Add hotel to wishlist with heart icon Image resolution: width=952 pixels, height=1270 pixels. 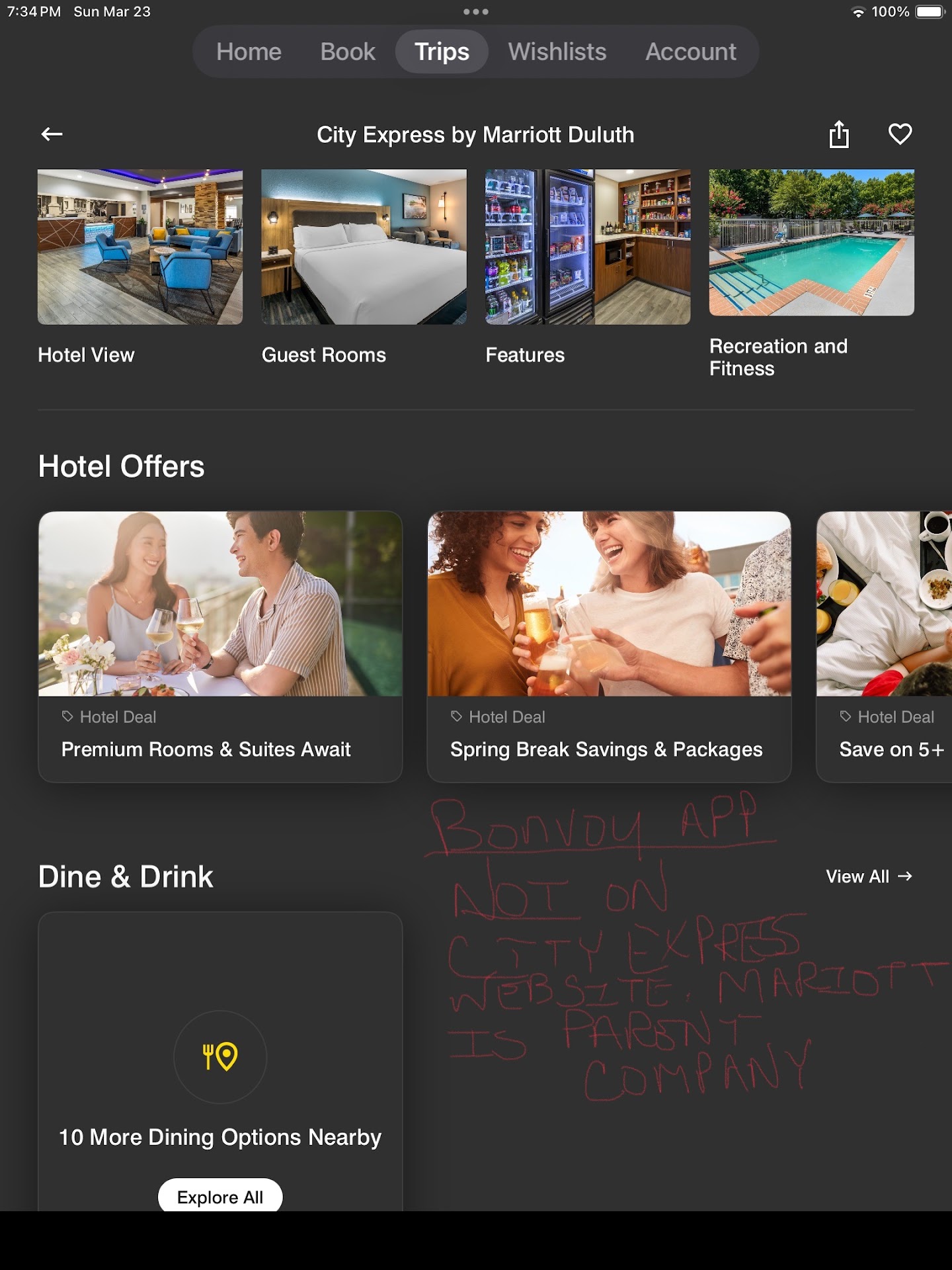(900, 134)
